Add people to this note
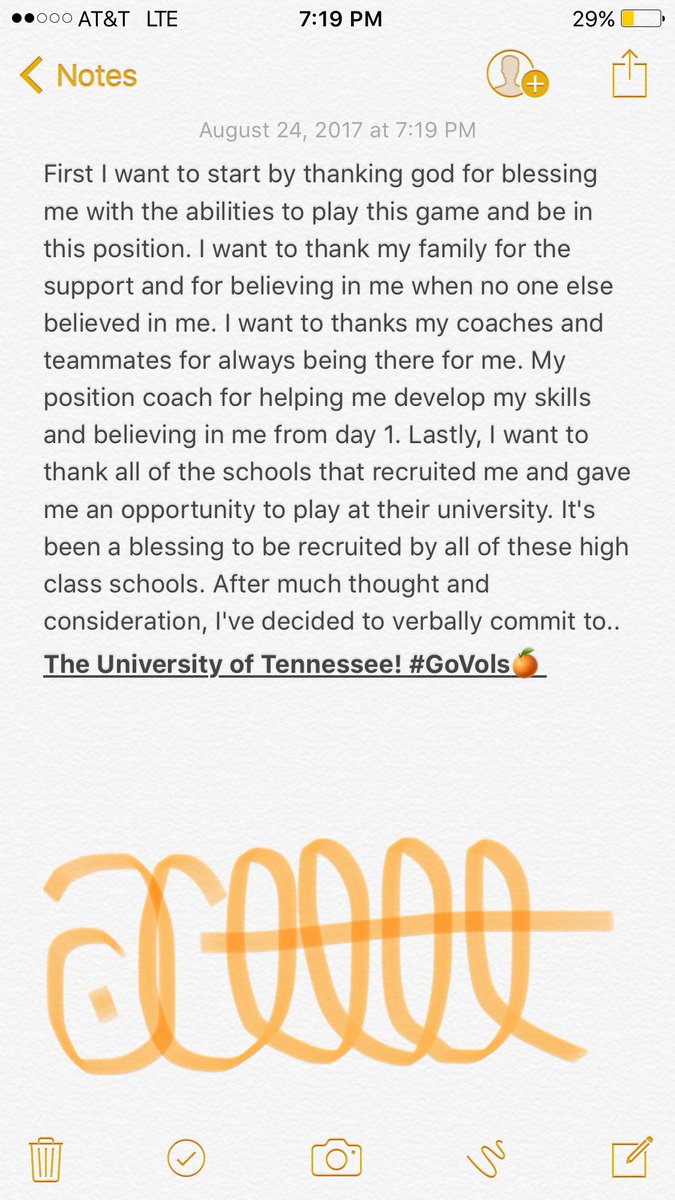This screenshot has height=1200, width=675. coord(516,75)
